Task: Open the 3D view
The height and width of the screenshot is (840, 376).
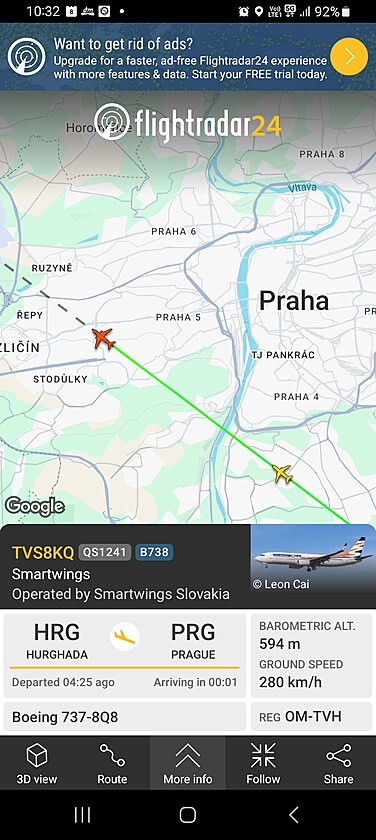Action: point(37,763)
